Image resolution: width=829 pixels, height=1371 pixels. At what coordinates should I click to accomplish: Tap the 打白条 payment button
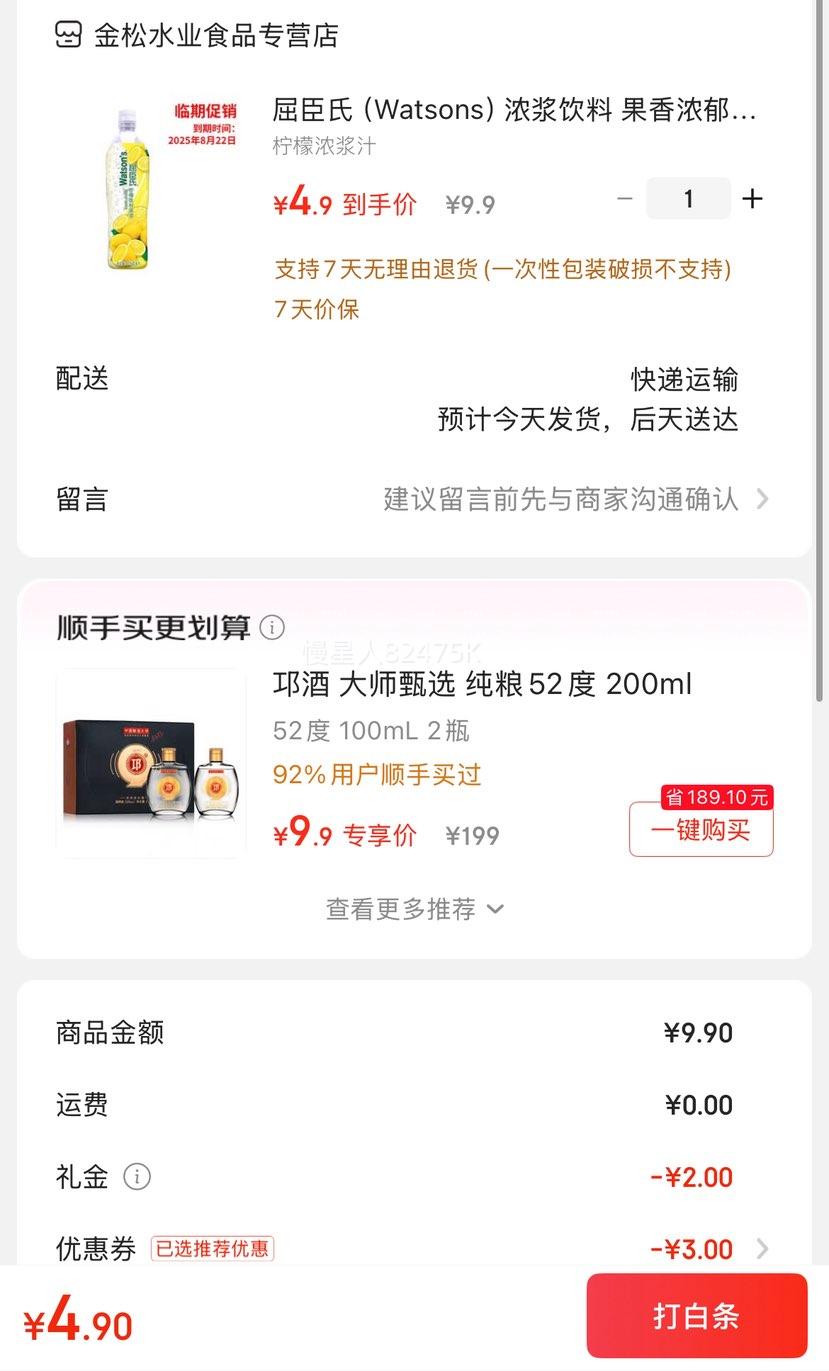point(696,1315)
